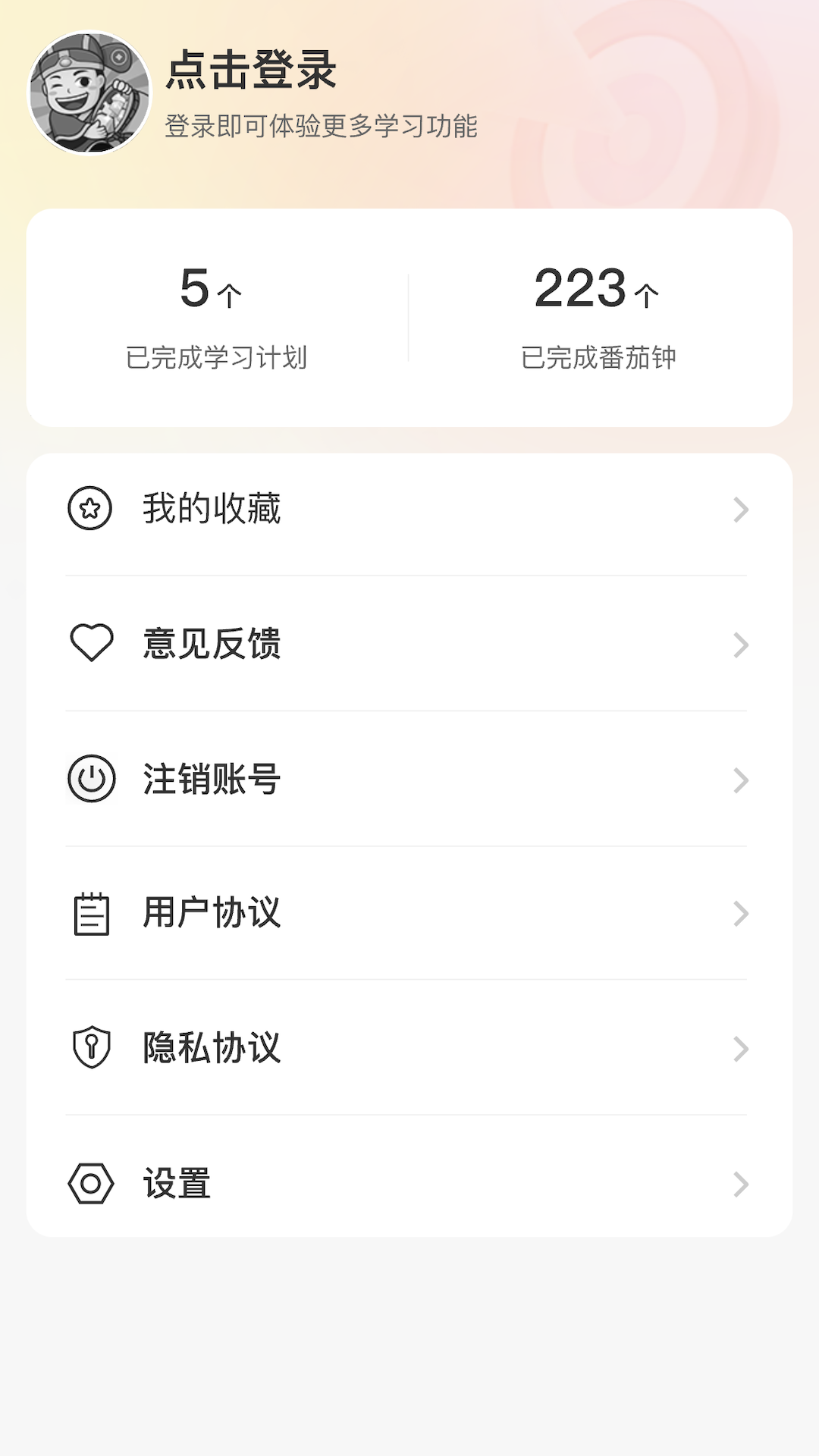Select 注销账号 to delete account
This screenshot has height=1456, width=819.
click(x=408, y=779)
